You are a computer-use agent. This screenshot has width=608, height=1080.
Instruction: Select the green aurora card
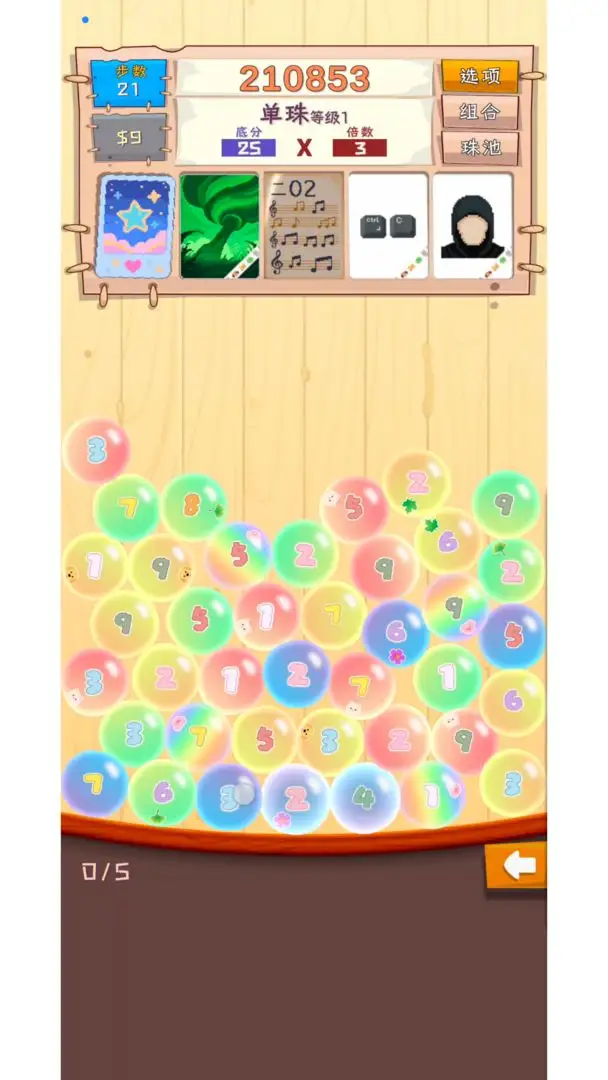219,226
